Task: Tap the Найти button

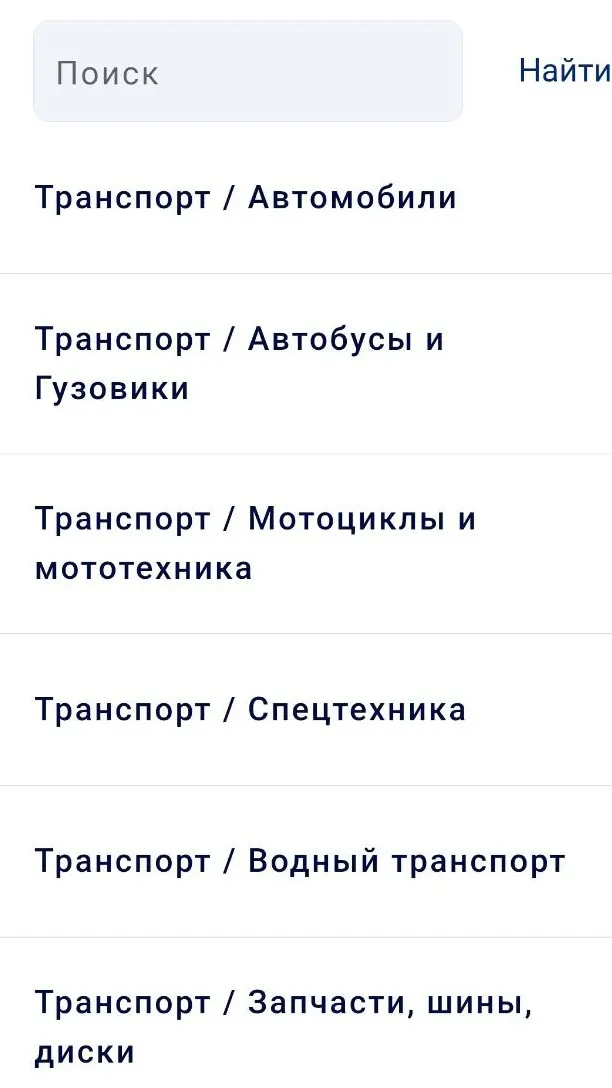Action: point(564,71)
